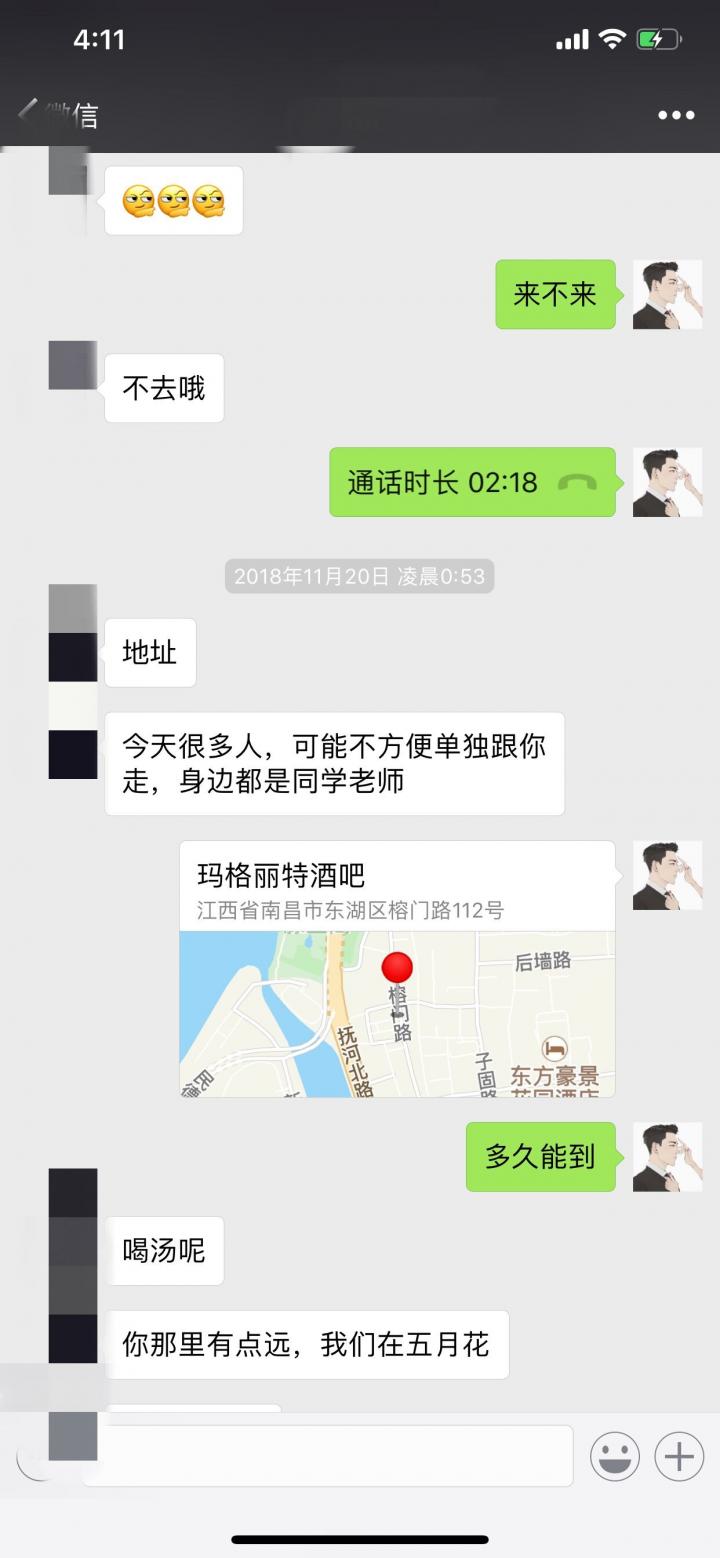The height and width of the screenshot is (1558, 720).
Task: Open the plus attachment menu
Action: click(679, 1455)
